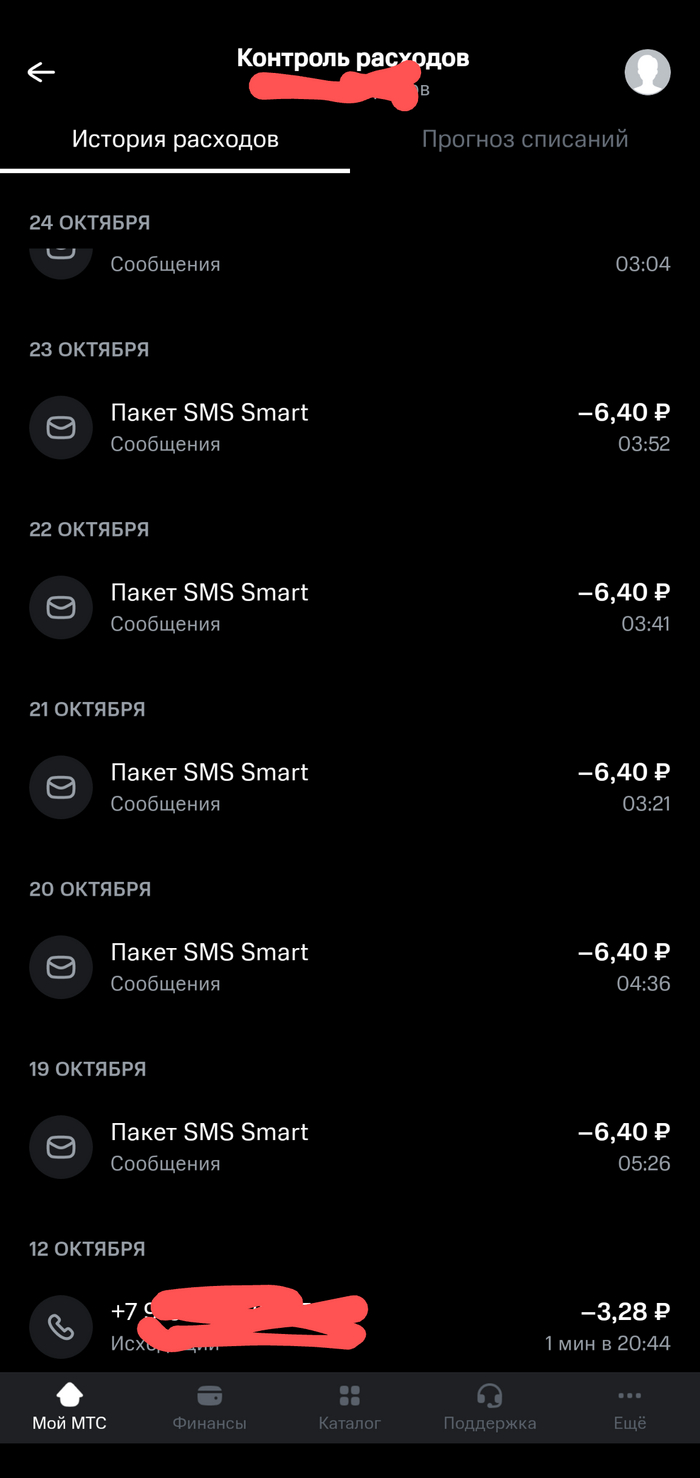Switch to the Финансы tab
This screenshot has width=700, height=1478.
[209, 1408]
